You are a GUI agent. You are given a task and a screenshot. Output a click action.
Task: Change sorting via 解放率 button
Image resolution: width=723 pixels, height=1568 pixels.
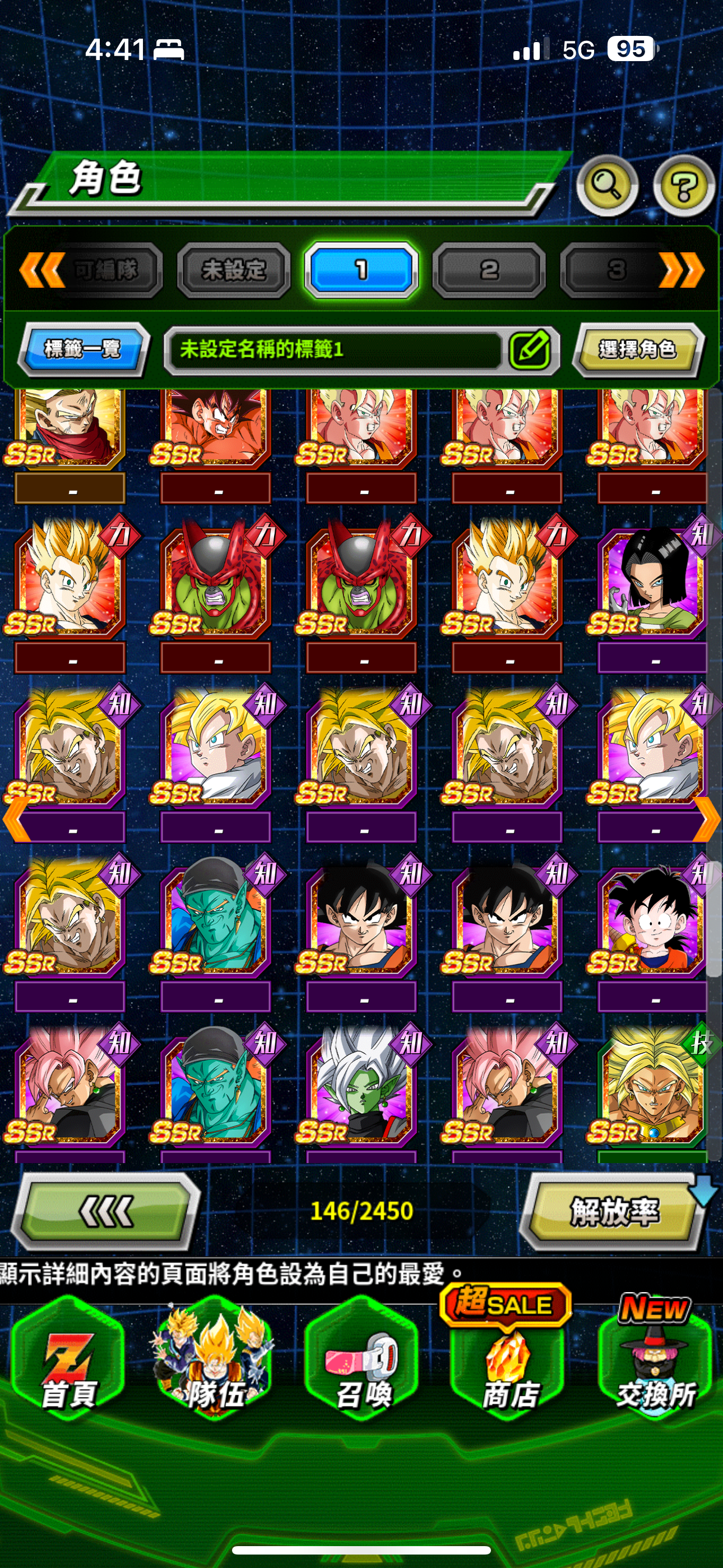(614, 1211)
